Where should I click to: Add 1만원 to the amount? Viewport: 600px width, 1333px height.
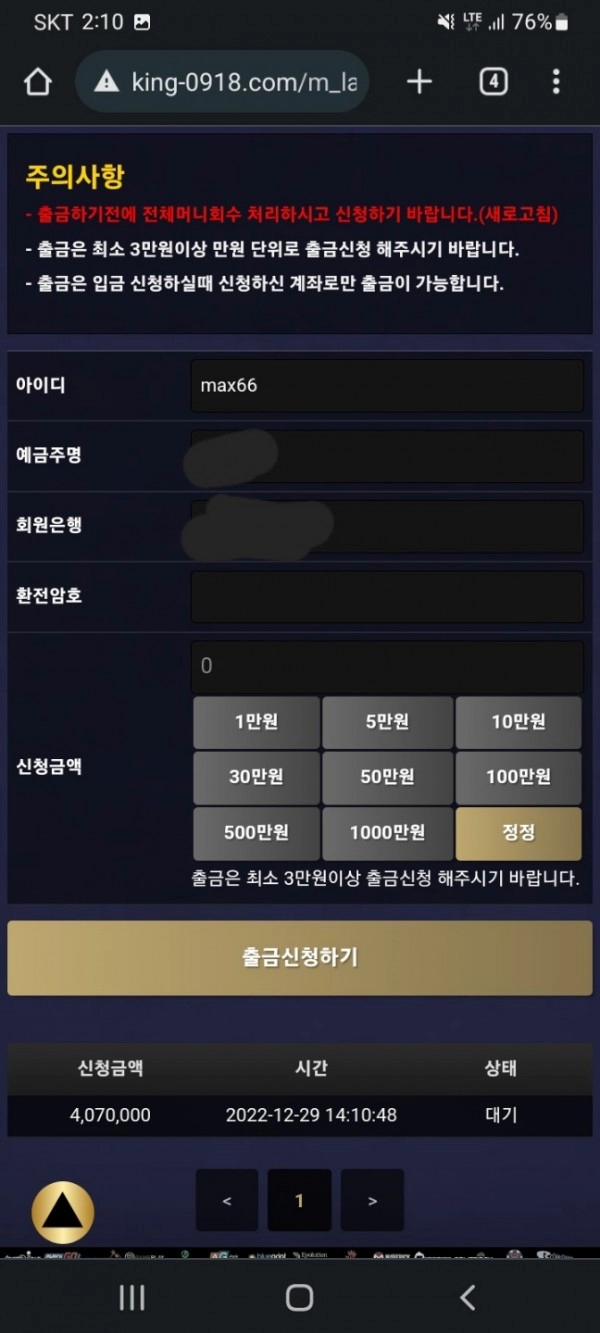(257, 722)
